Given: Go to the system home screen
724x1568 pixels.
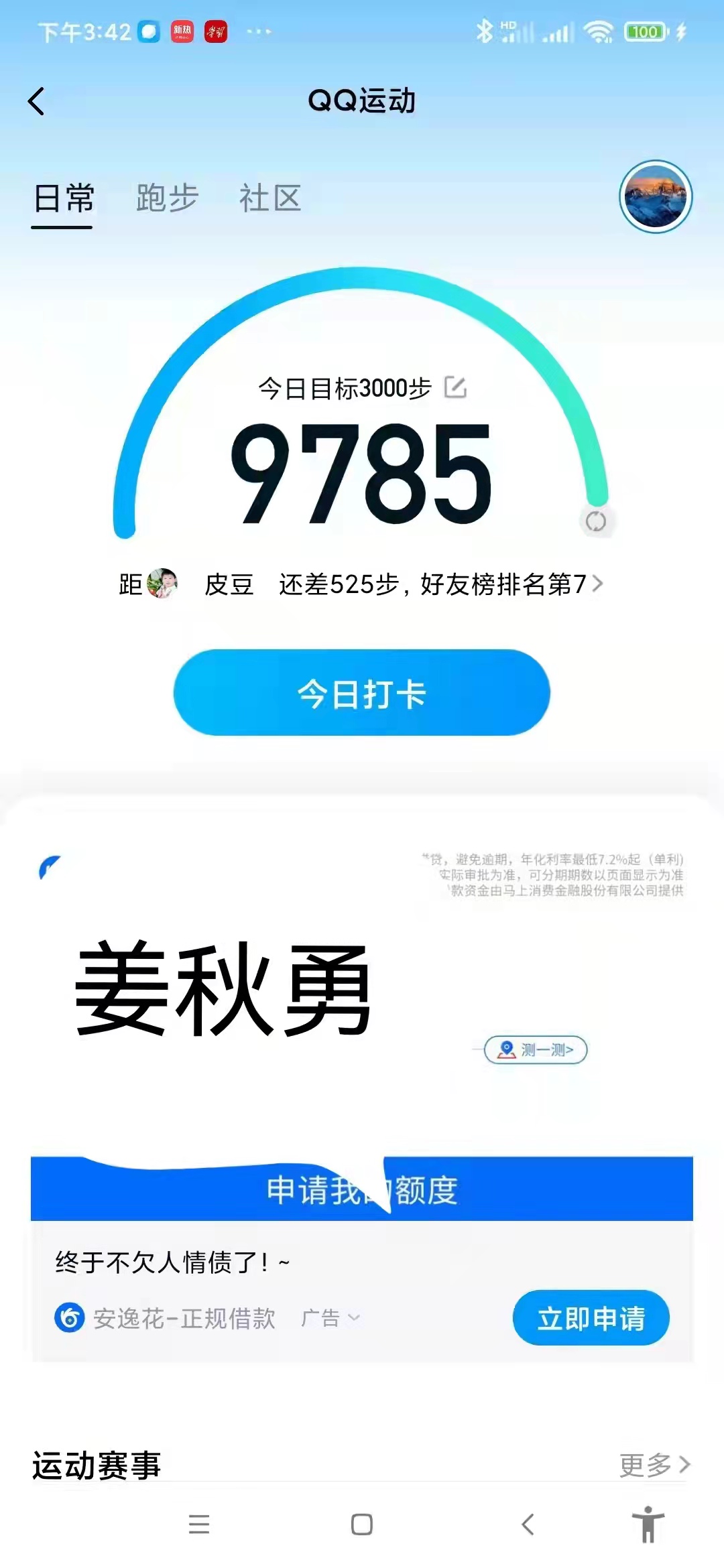Looking at the screenshot, I should pyautogui.click(x=362, y=1524).
